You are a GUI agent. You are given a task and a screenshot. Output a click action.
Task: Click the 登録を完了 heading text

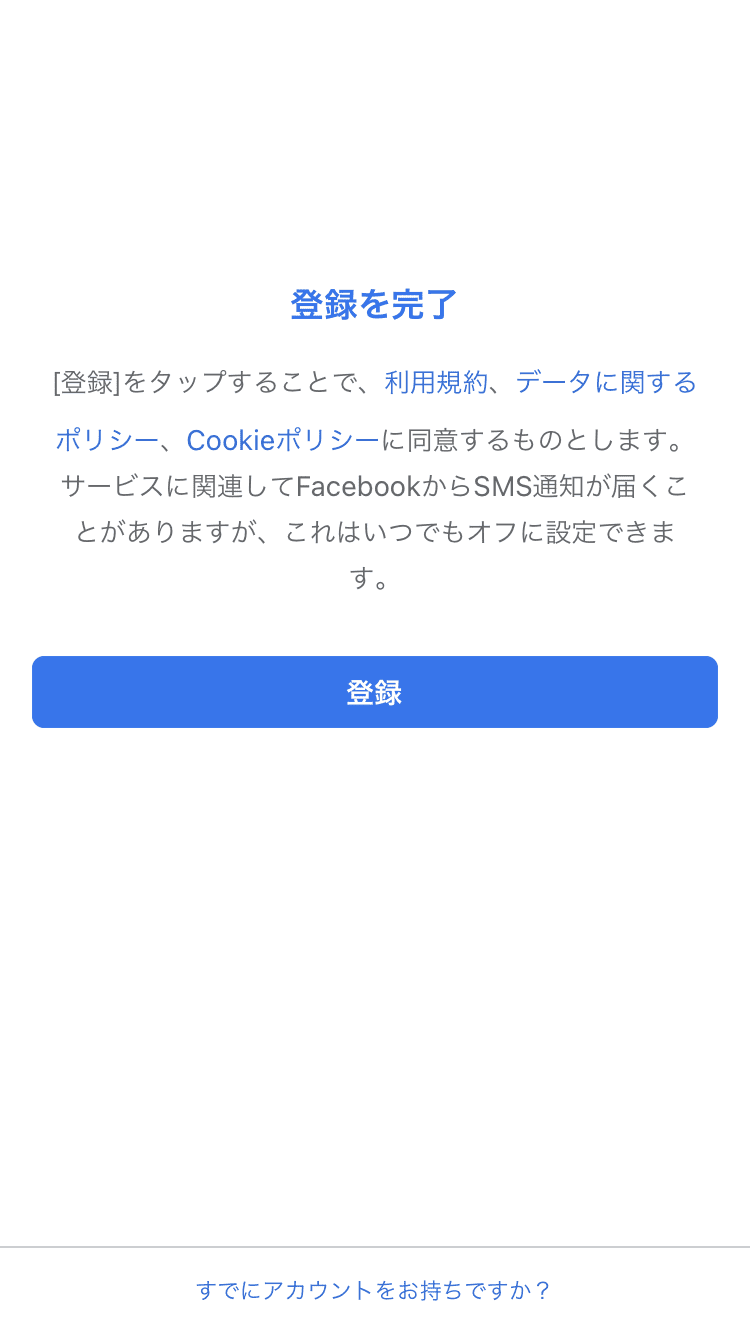375,305
